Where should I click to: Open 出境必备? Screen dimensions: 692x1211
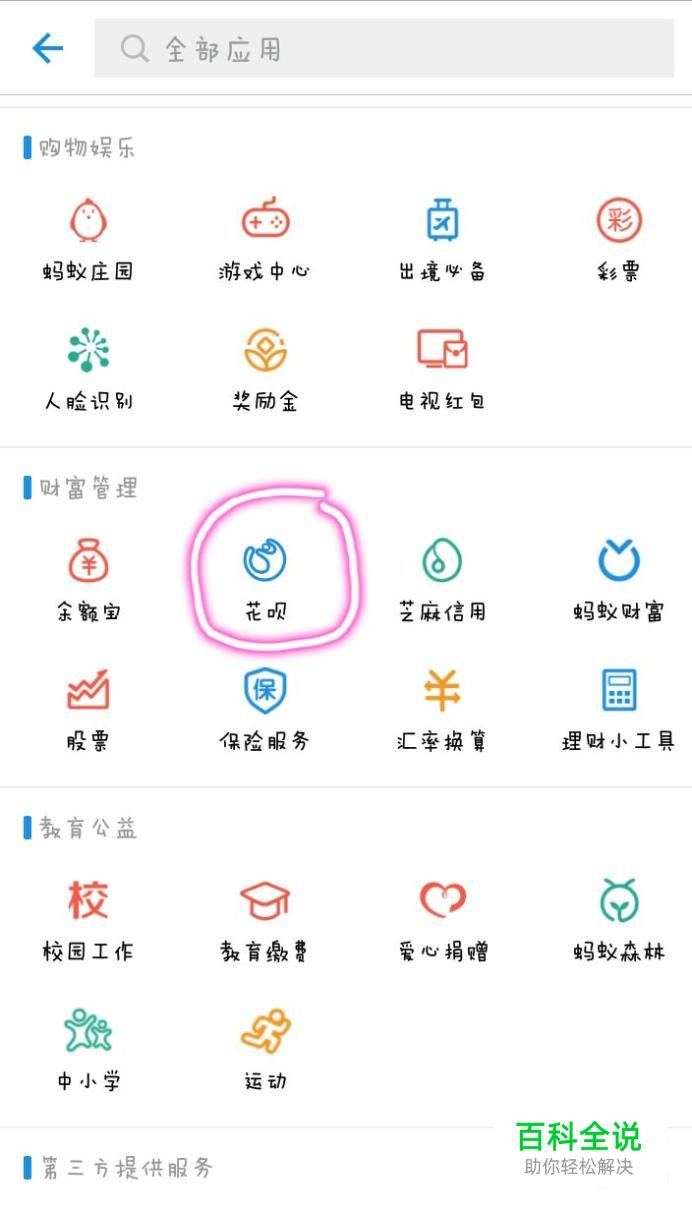(x=442, y=239)
